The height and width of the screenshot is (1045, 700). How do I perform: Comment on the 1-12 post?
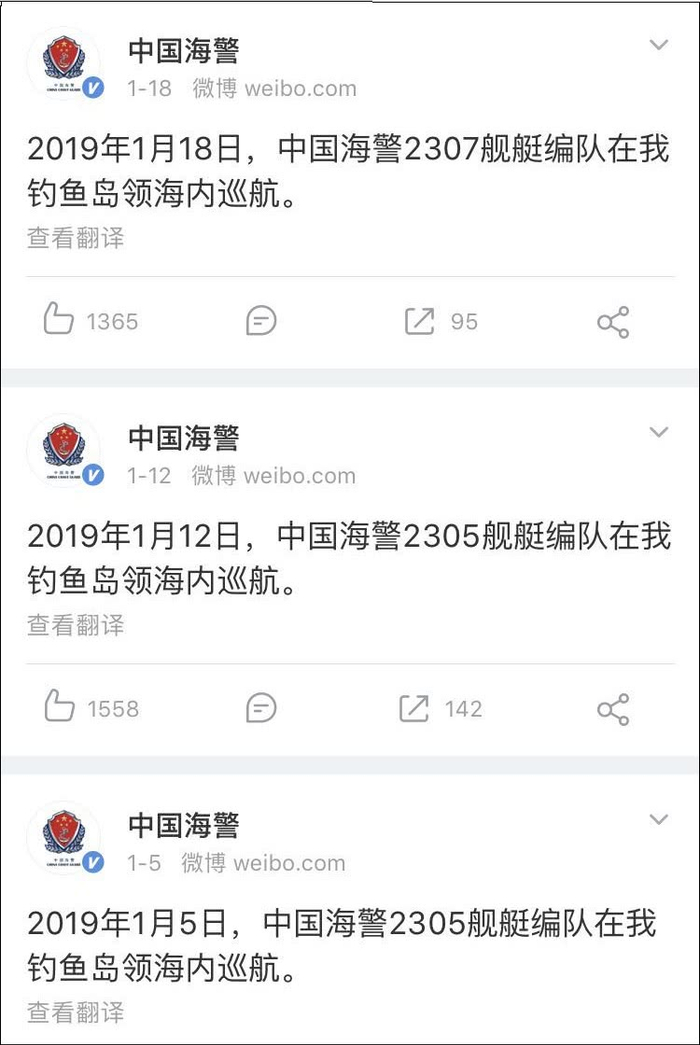click(261, 708)
